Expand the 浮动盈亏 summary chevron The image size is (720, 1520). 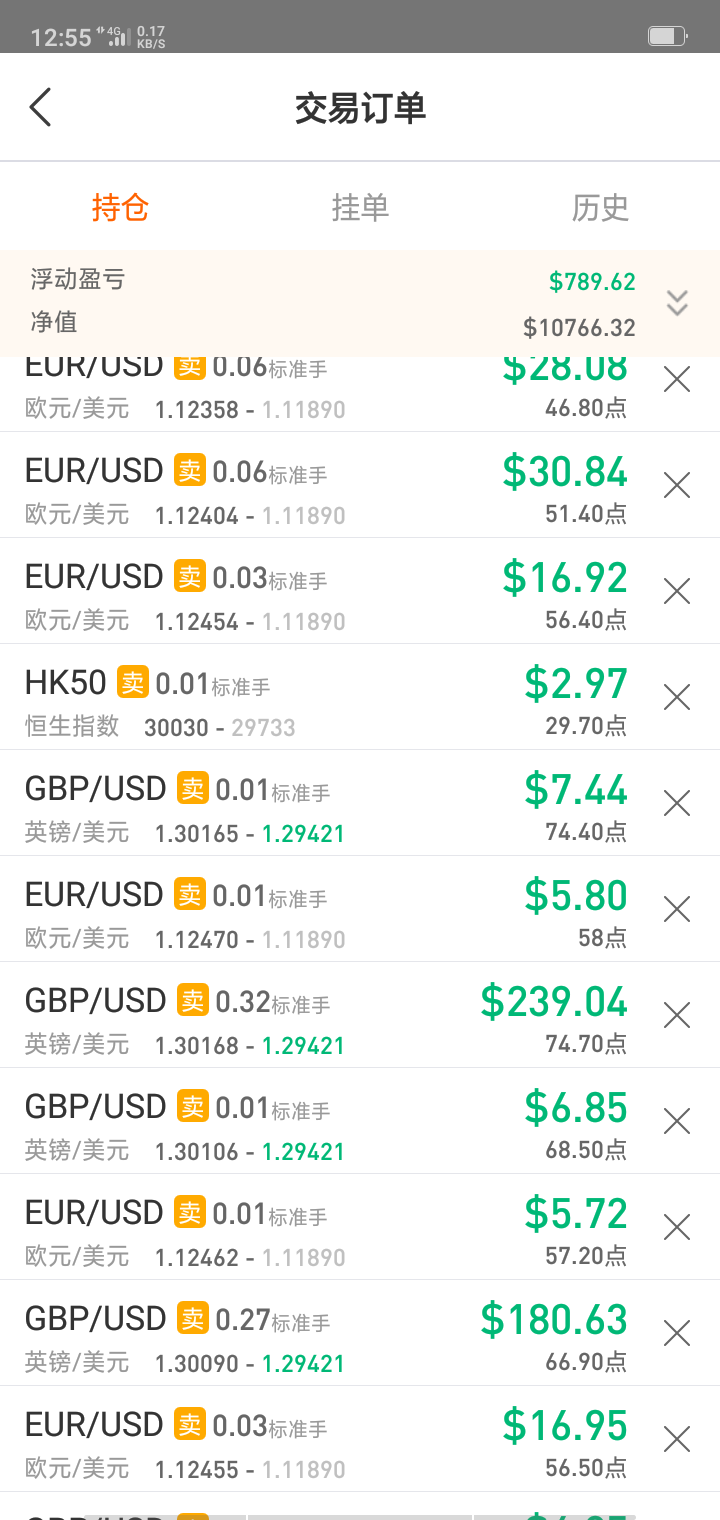click(x=677, y=303)
